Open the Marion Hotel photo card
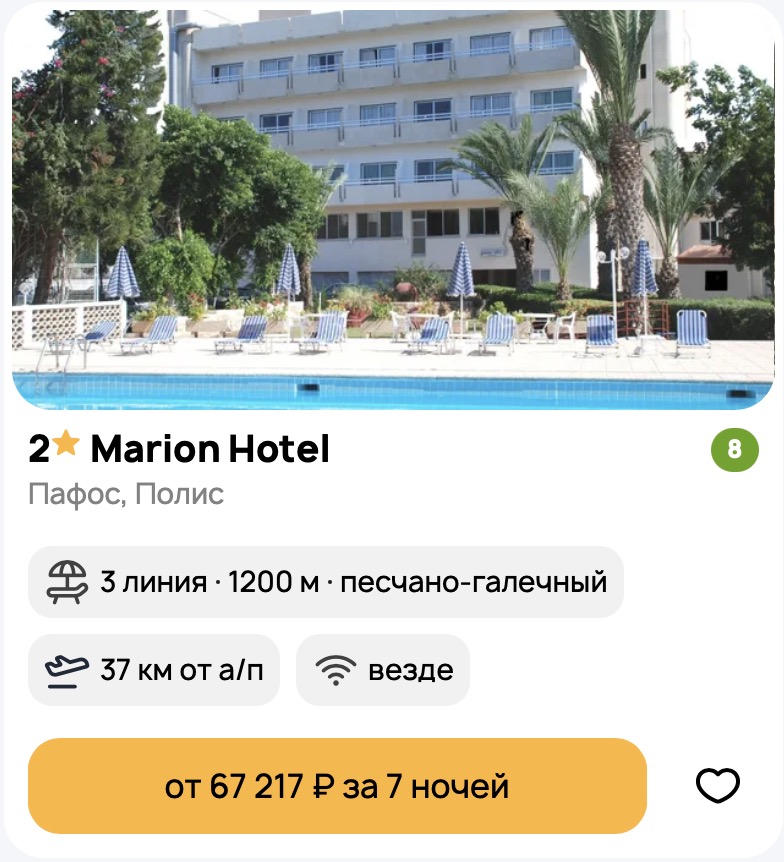The height and width of the screenshot is (862, 784). coord(392,210)
